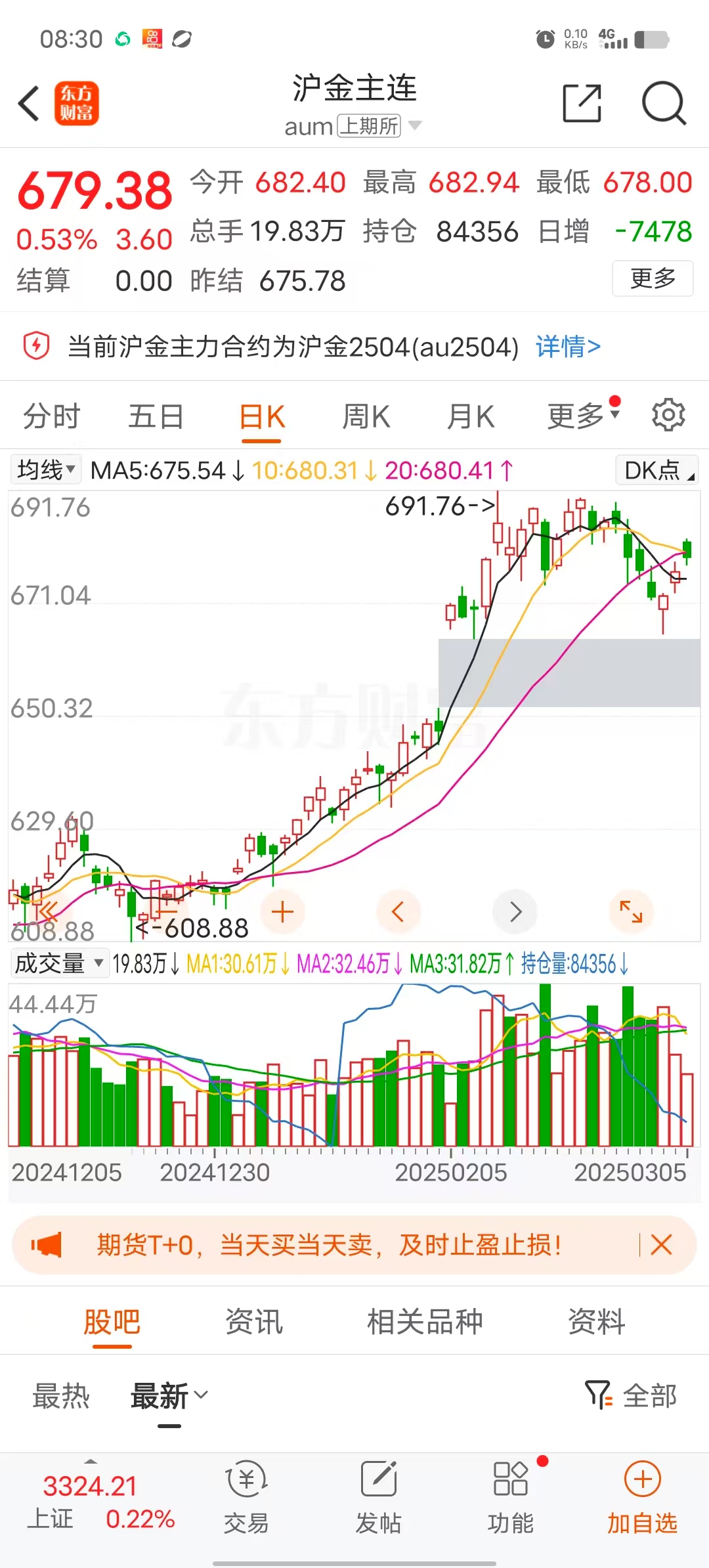This screenshot has width=709, height=1568.
Task: Expand chart to fullscreen
Action: click(631, 911)
